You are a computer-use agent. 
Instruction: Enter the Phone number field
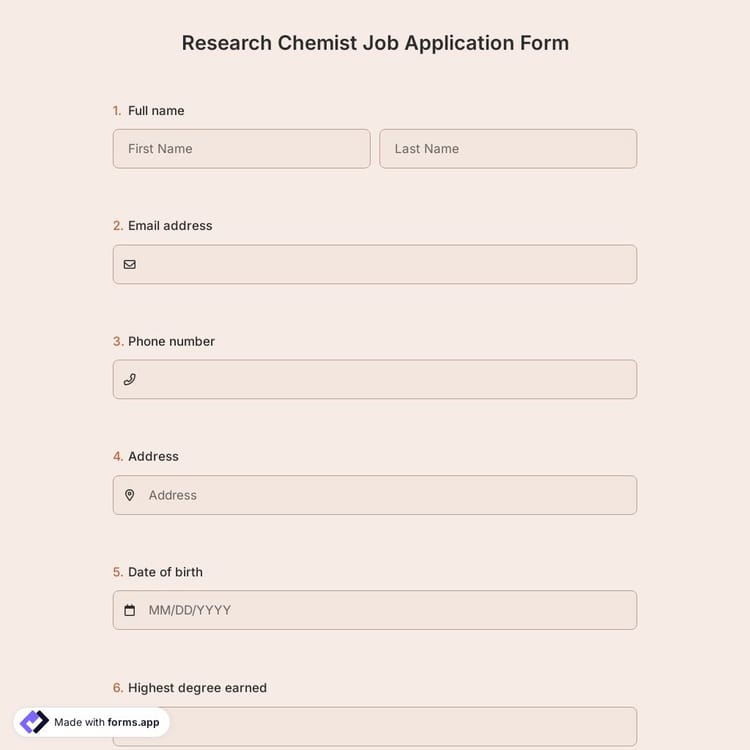click(x=375, y=380)
